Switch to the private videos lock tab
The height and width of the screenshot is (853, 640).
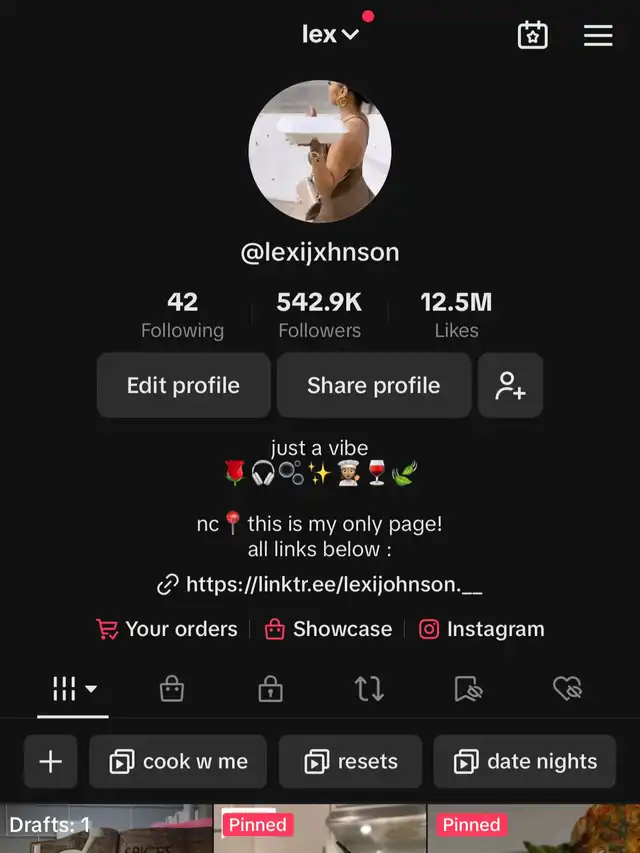click(x=269, y=688)
